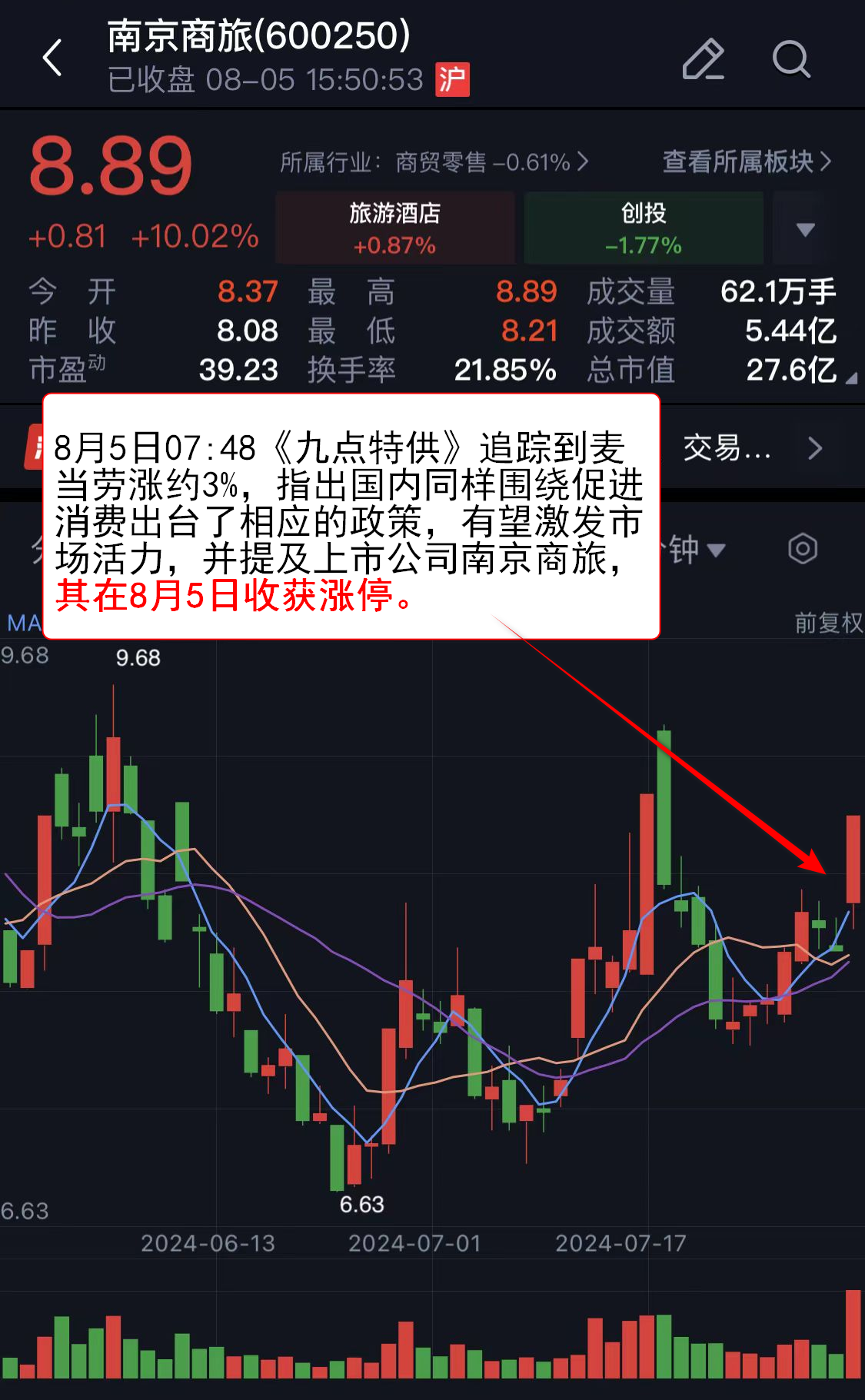This screenshot has height=1400, width=865.
Task: Open the 旅游酒店 sector chip
Action: click(x=395, y=228)
